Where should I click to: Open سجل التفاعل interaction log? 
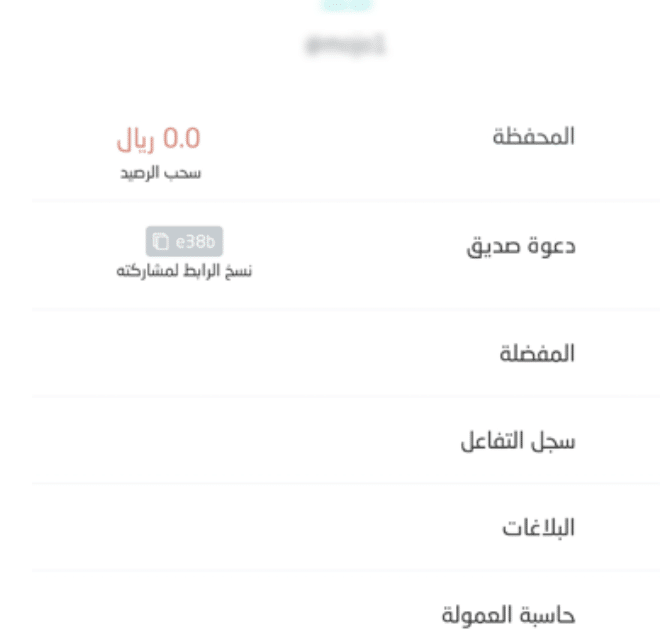click(x=516, y=441)
